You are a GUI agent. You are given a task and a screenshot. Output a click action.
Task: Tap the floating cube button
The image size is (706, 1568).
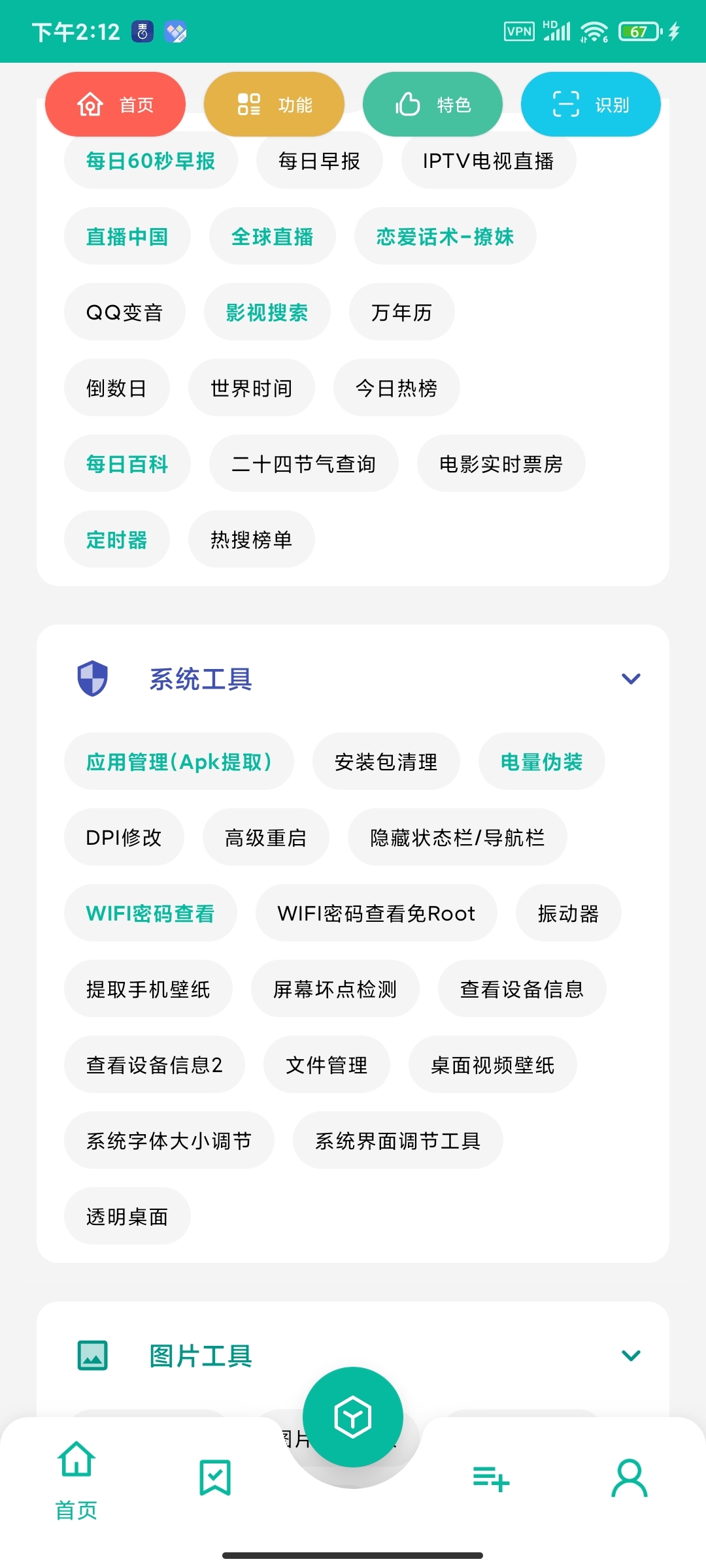point(353,1416)
